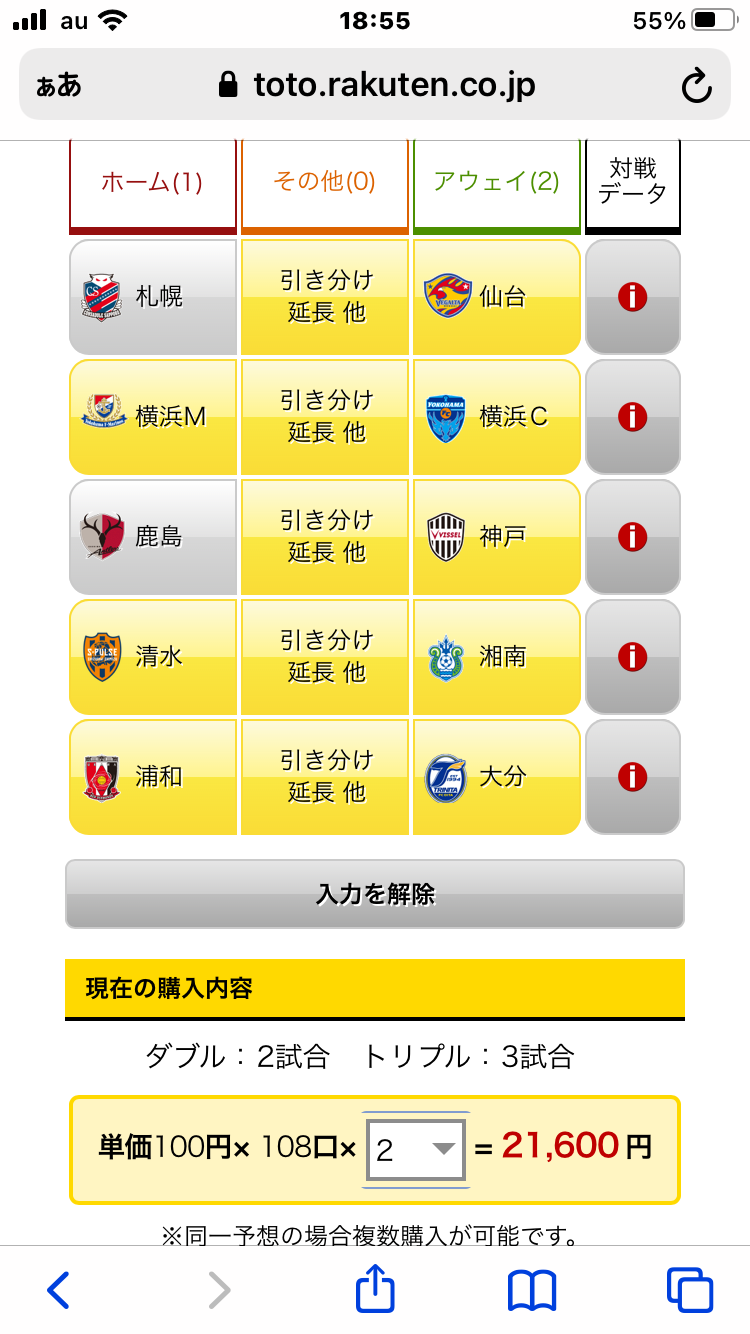750x1334 pixels.
Task: Toggle 浦和 home win selection
Action: tap(153, 777)
